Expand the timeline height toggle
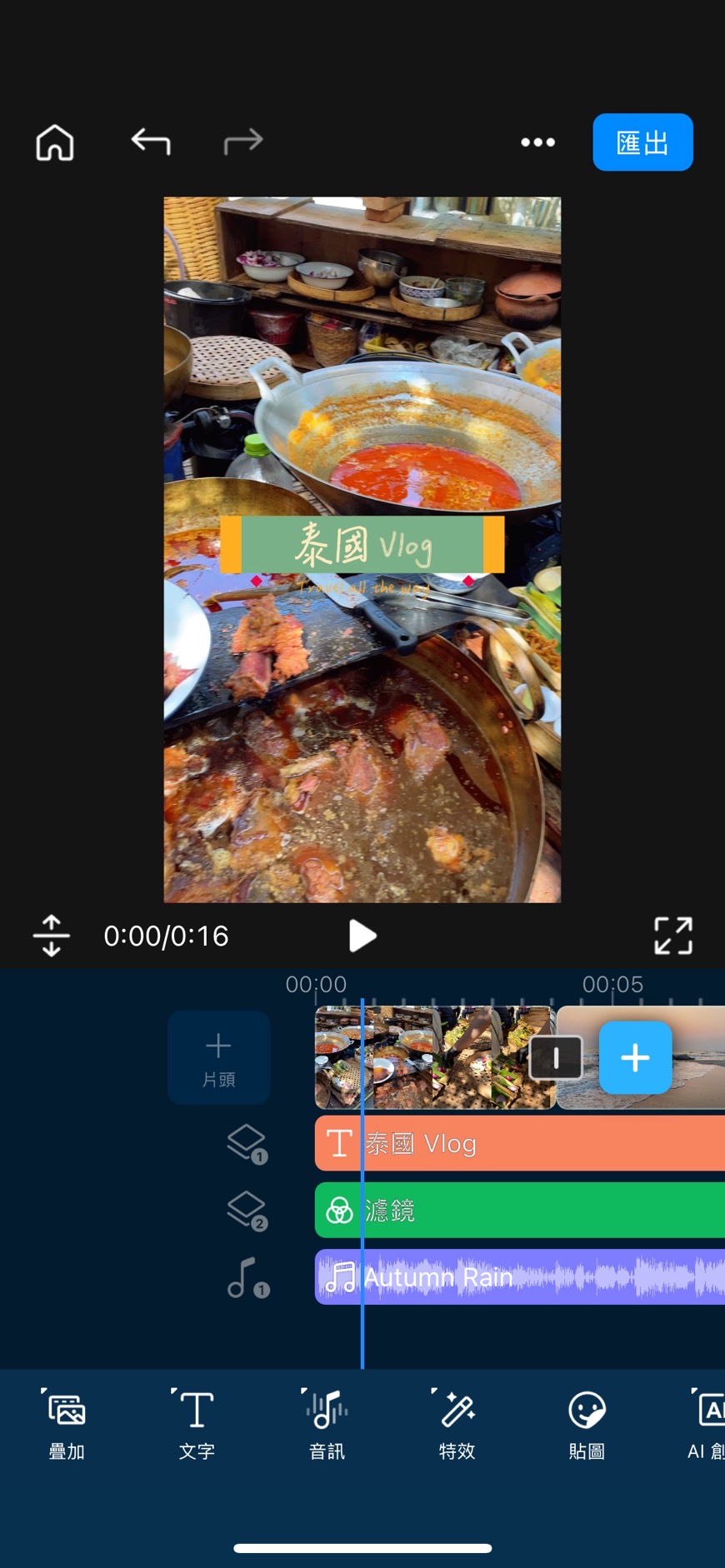This screenshot has width=725, height=1568. 51,936
